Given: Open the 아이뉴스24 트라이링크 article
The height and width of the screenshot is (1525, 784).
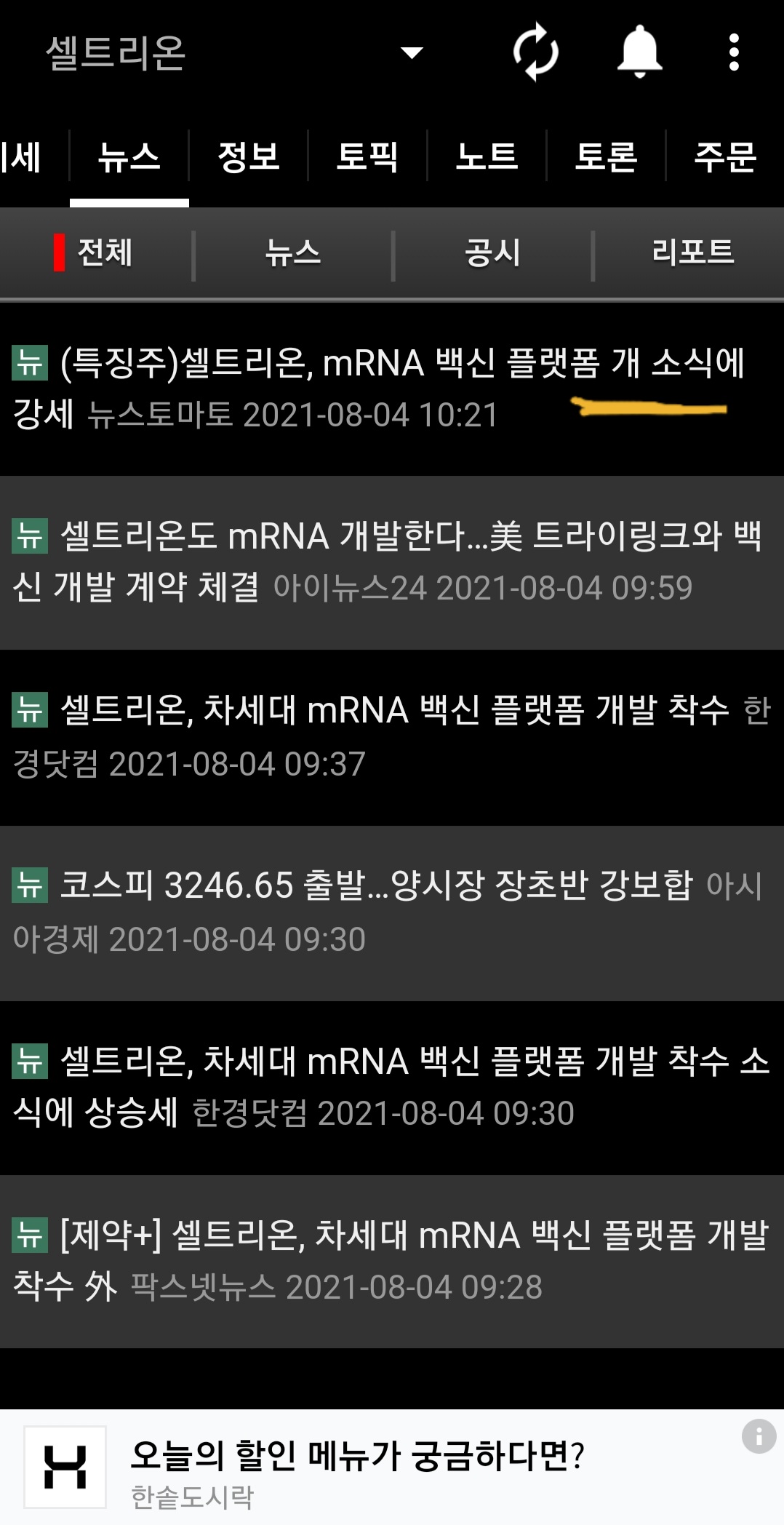Looking at the screenshot, I should tap(385, 562).
